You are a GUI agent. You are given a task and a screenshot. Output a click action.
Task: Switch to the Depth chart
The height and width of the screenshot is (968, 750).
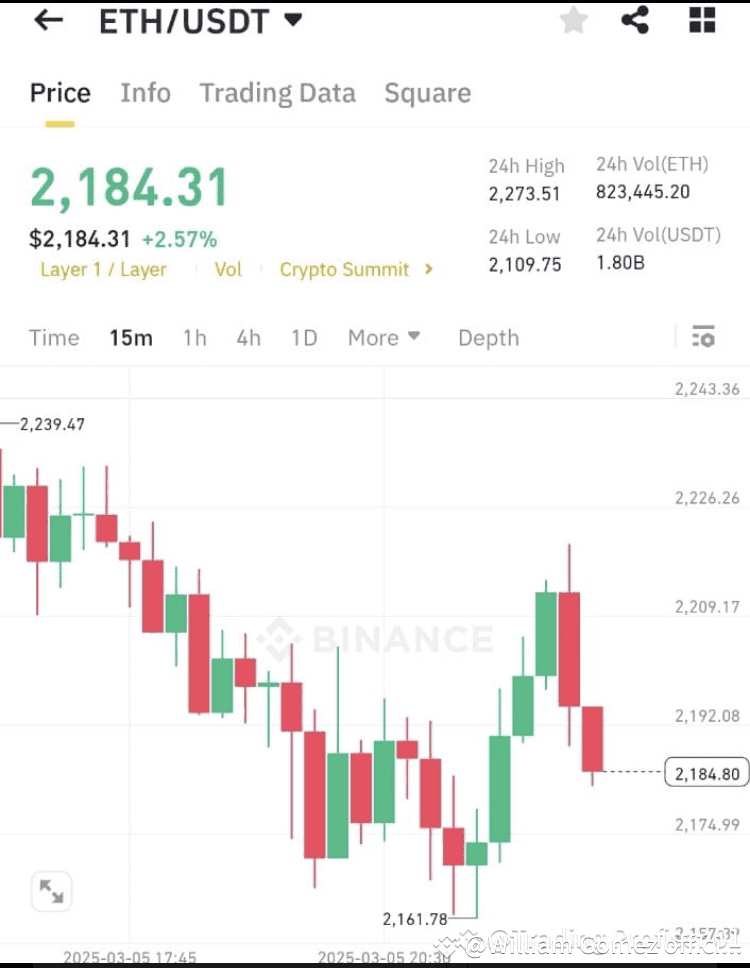488,338
